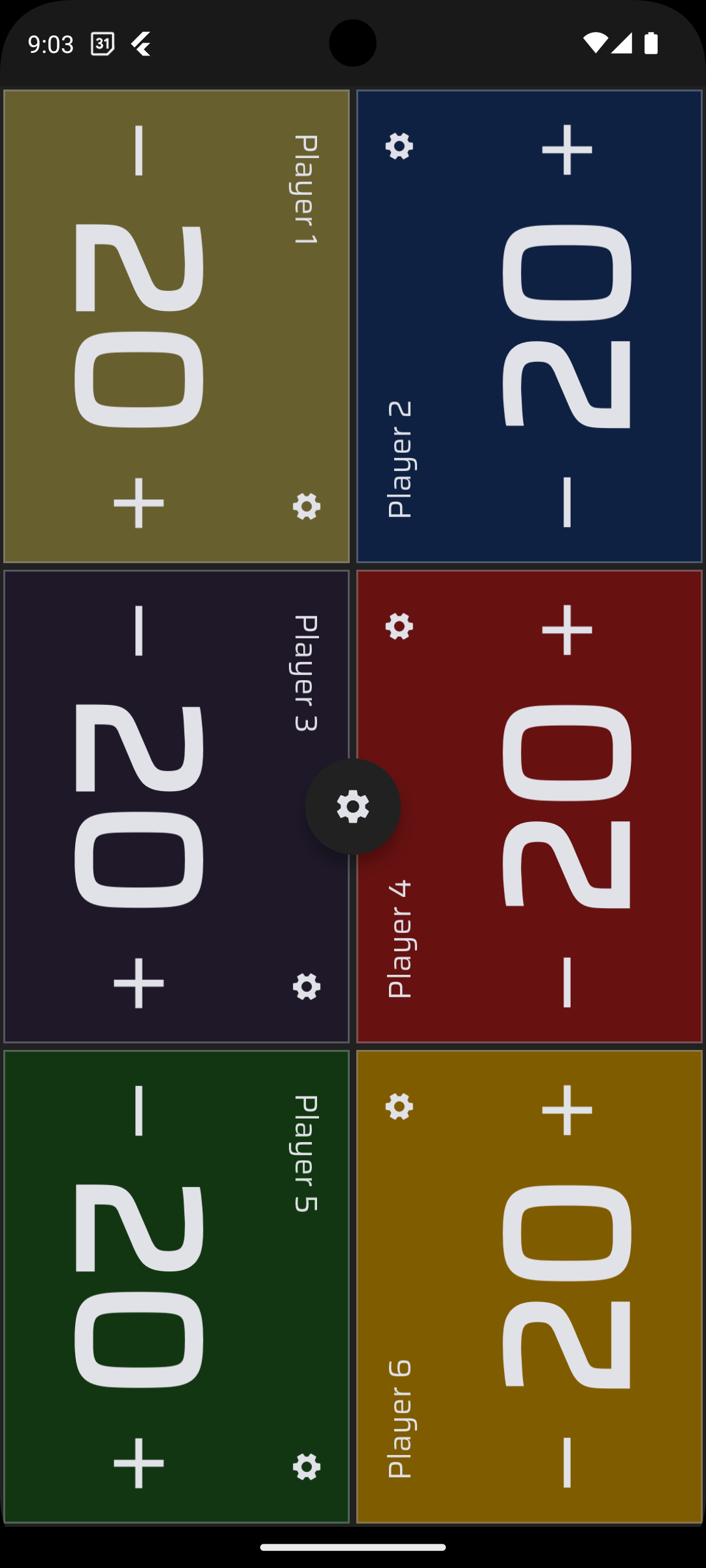Open the central game settings gear
The image size is (706, 1568).
pyautogui.click(x=353, y=806)
